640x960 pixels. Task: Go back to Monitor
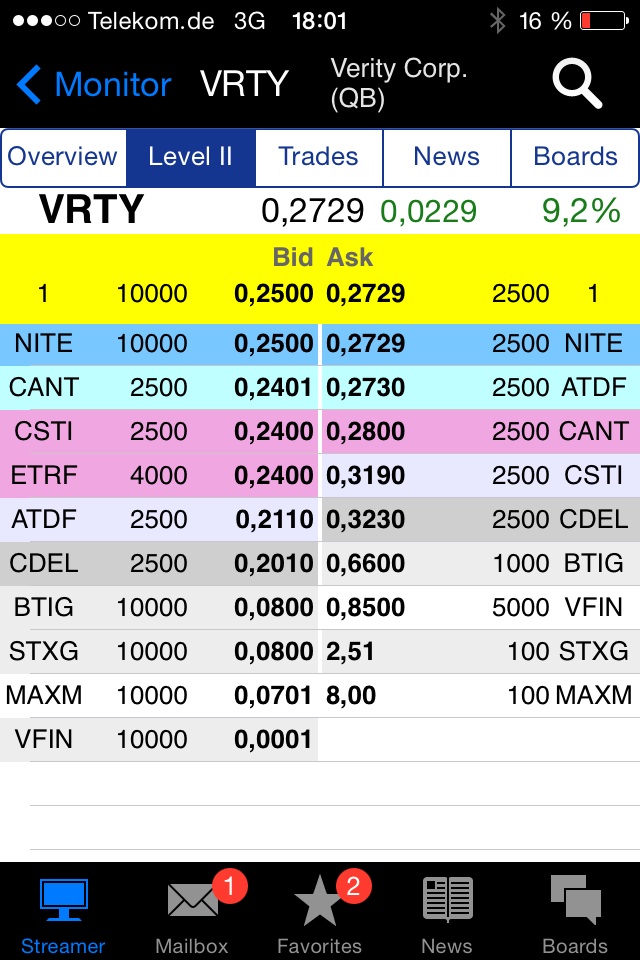(x=95, y=85)
